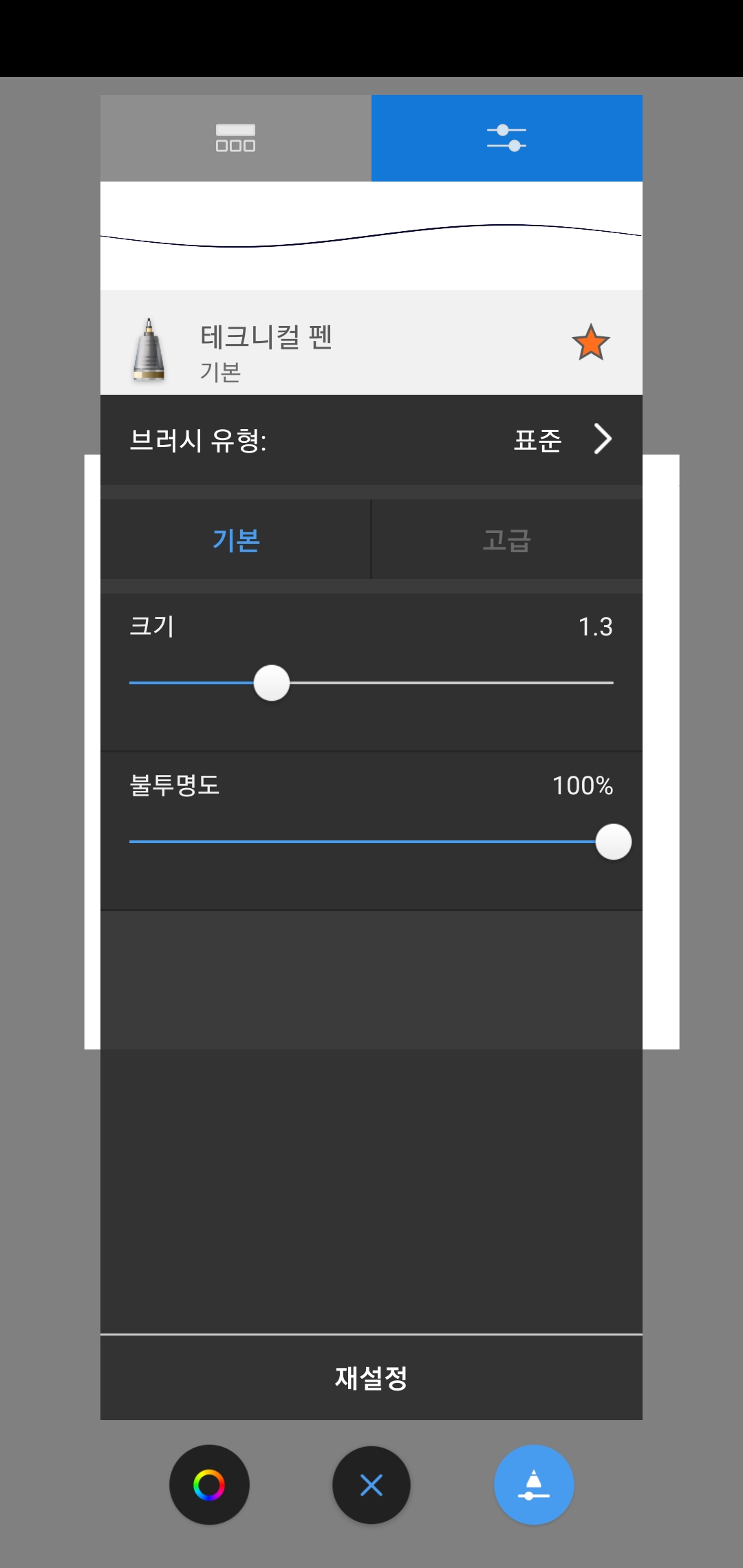
Task: Open the color wheel picker
Action: [210, 1485]
